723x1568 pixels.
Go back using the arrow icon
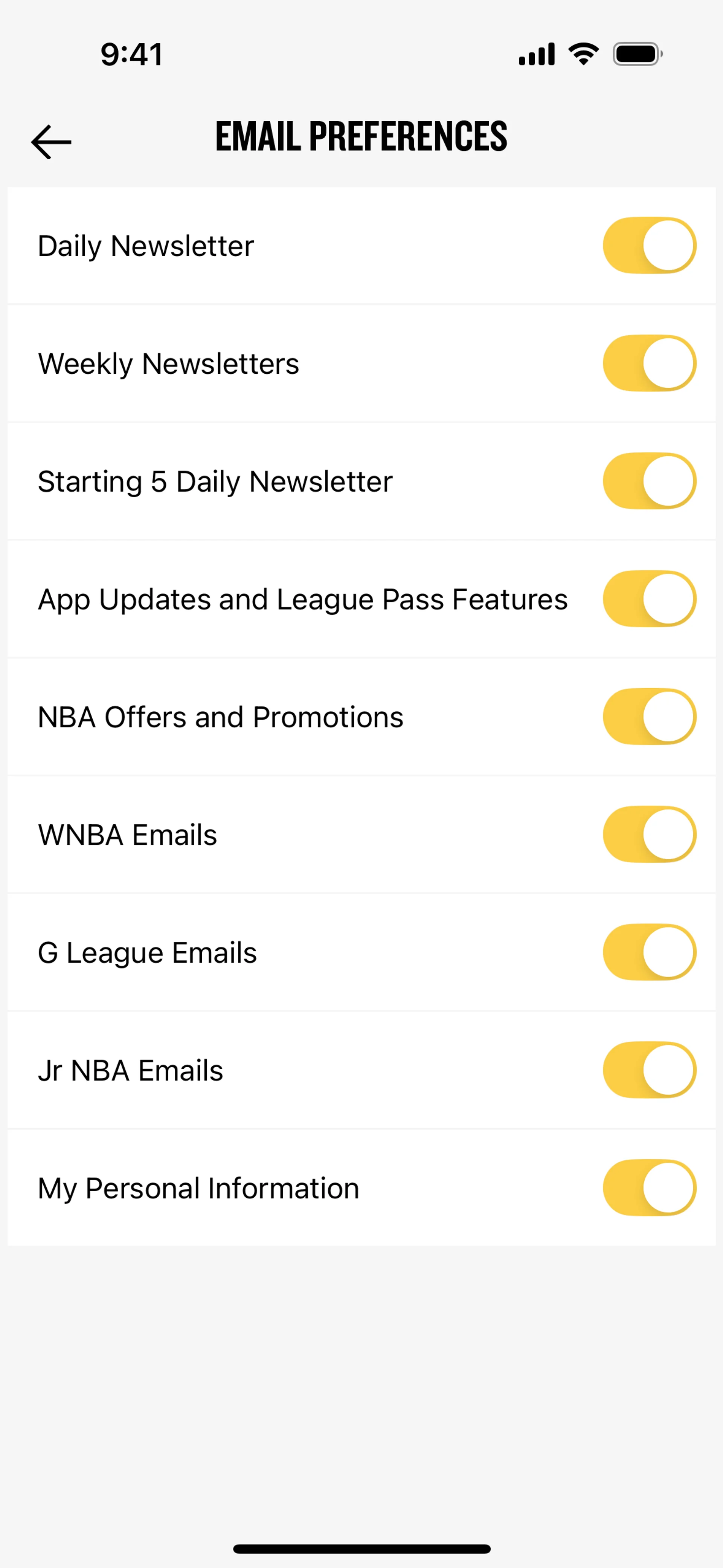(x=51, y=142)
